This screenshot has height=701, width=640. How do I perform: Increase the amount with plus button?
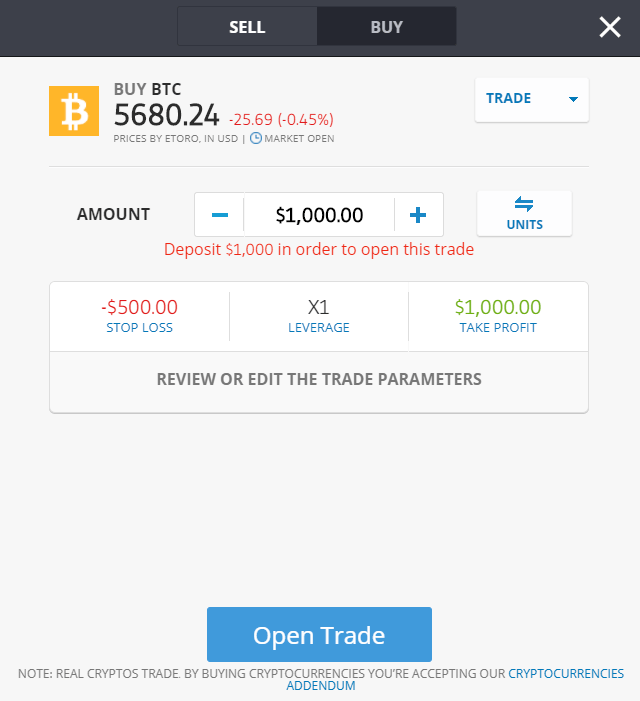tap(418, 215)
